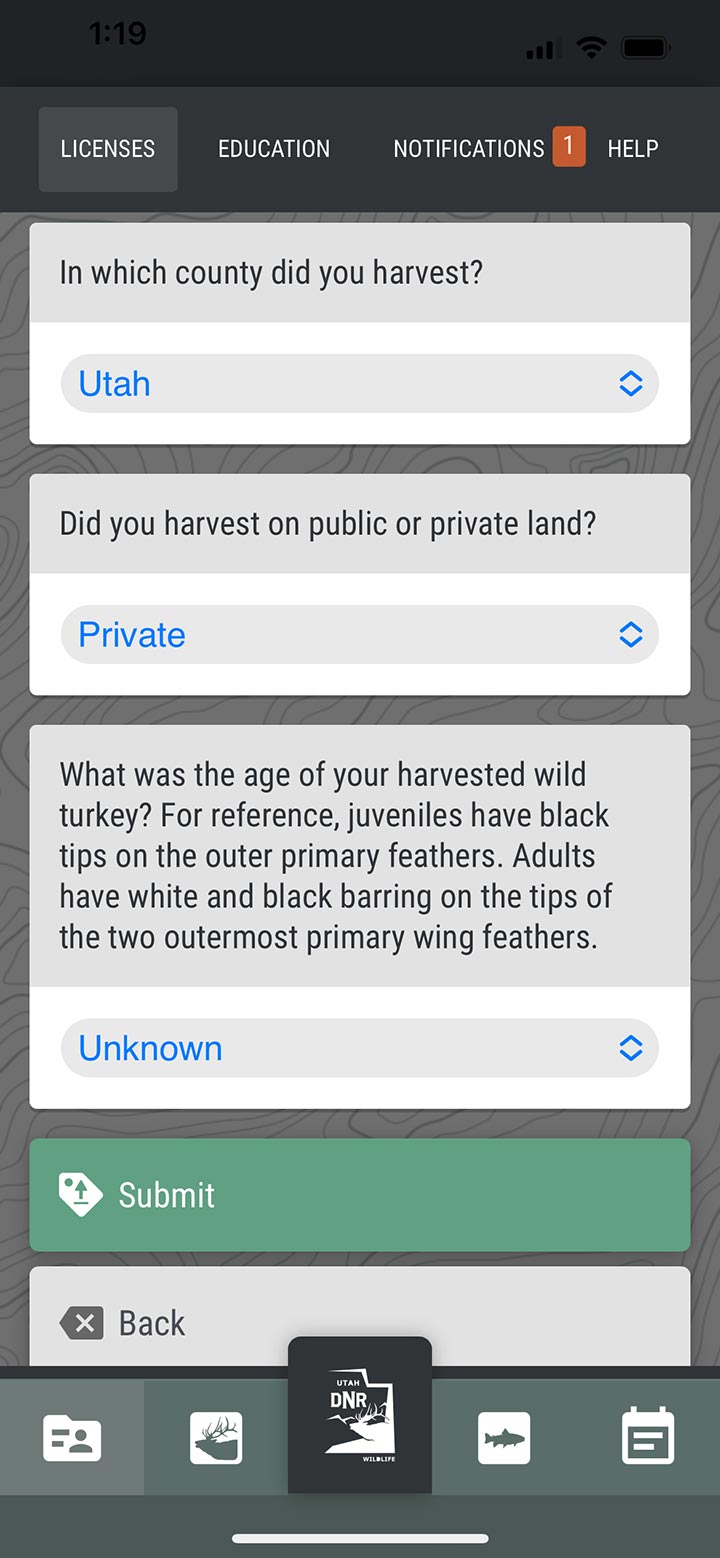720x1558 pixels.
Task: Tap the Back button
Action: pos(360,1318)
